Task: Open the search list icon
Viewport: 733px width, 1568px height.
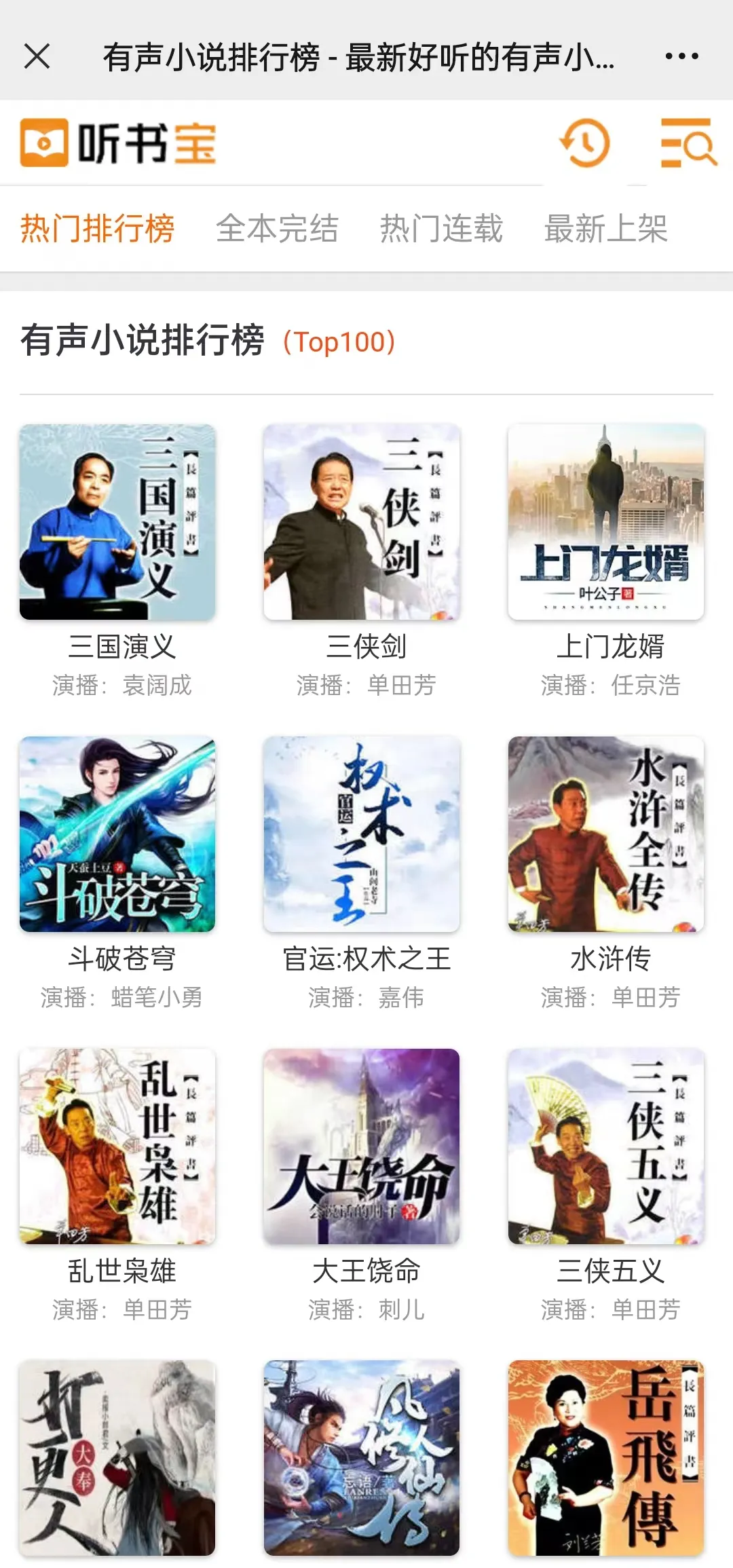Action: point(688,143)
